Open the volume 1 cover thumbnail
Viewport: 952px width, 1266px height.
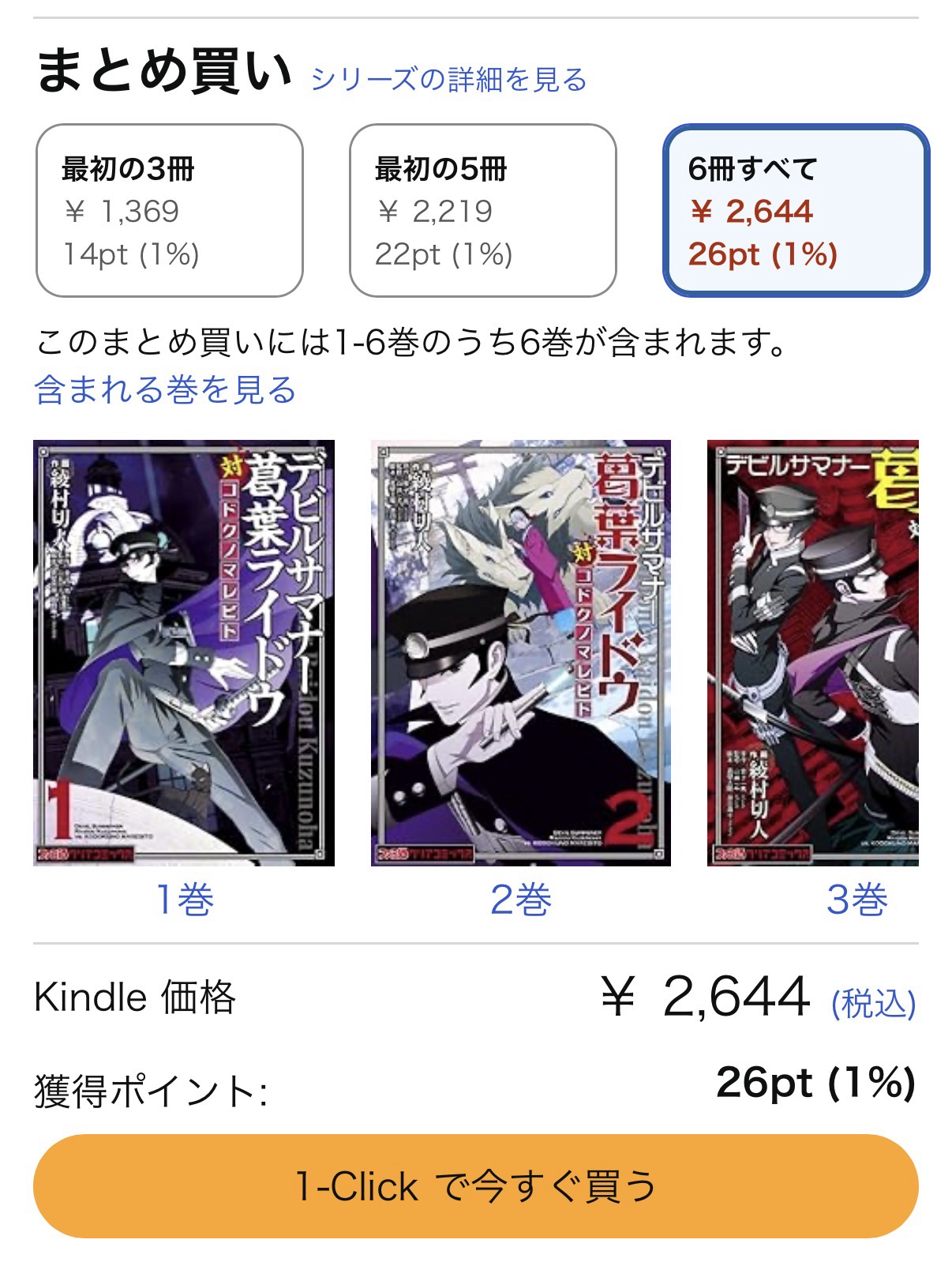tap(184, 652)
